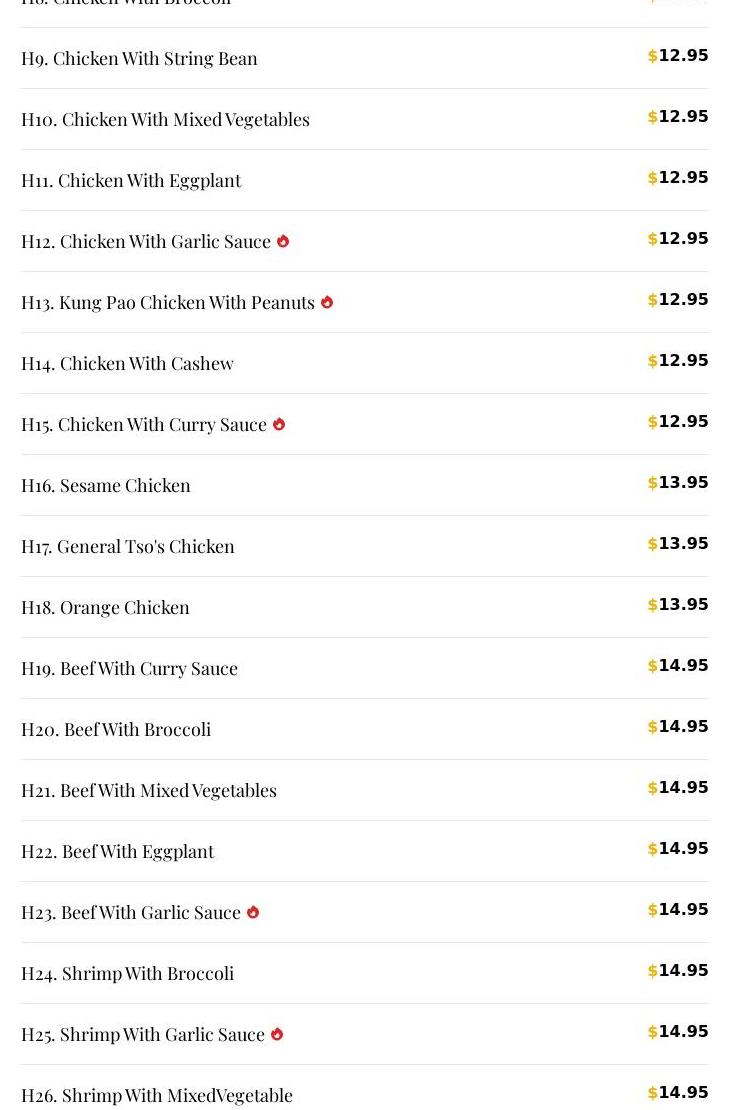Tap H11. Chicken With Eggplant
The image size is (750, 1110).
131,180
